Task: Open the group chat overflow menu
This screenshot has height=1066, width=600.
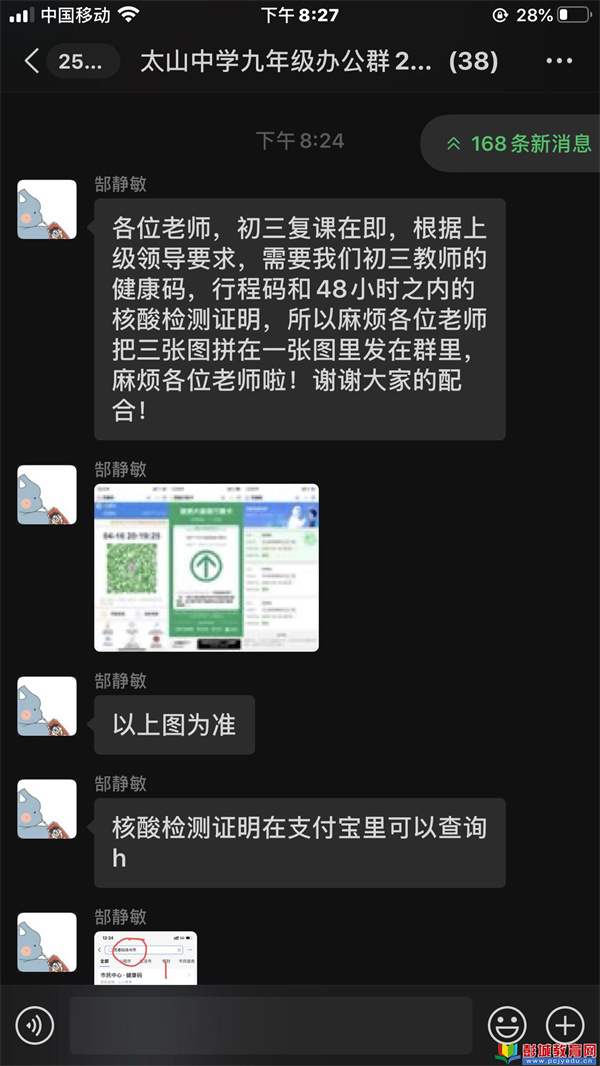Action: point(559,62)
